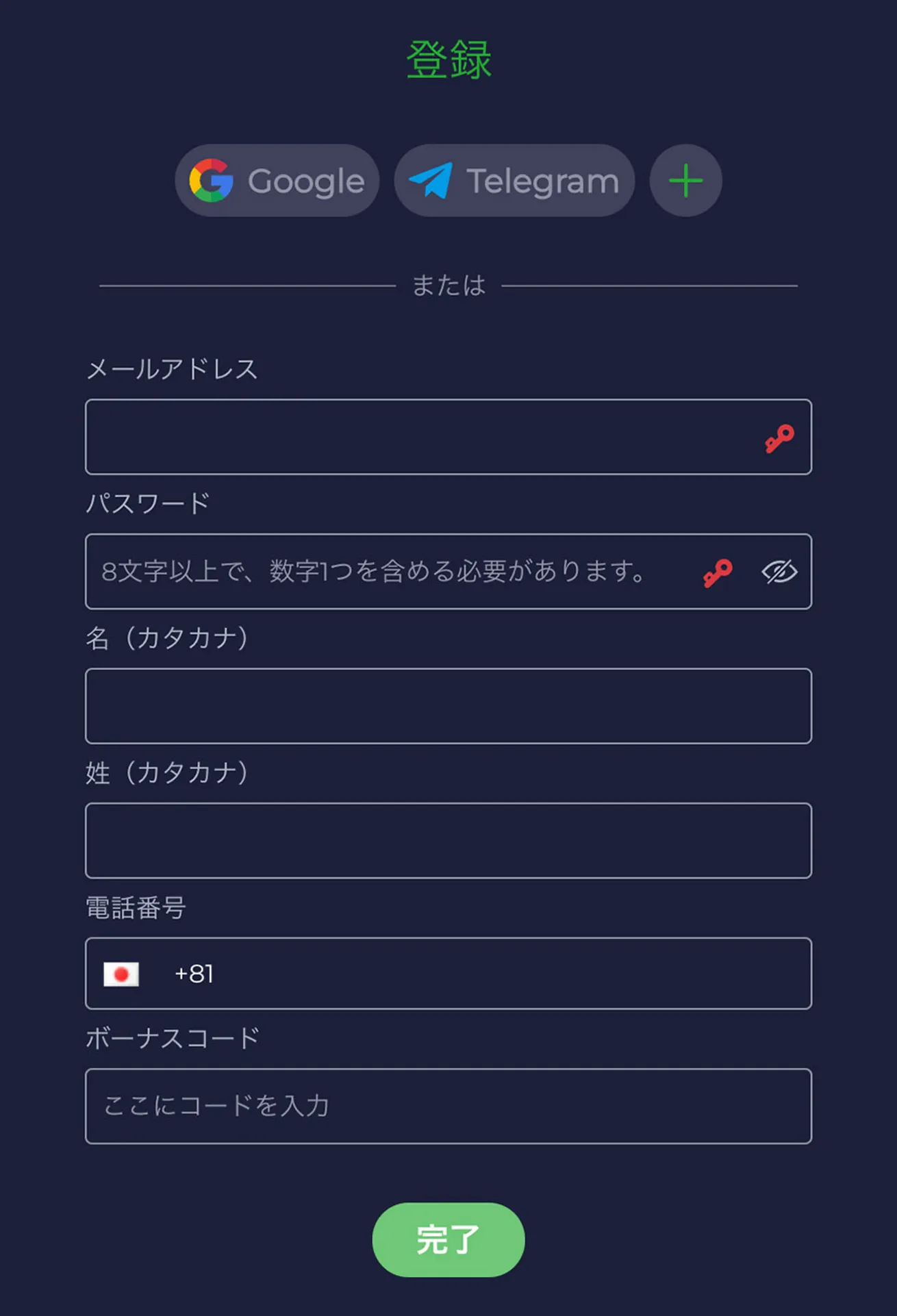Open additional registration methods with the plus button
897x1316 pixels.
(685, 180)
